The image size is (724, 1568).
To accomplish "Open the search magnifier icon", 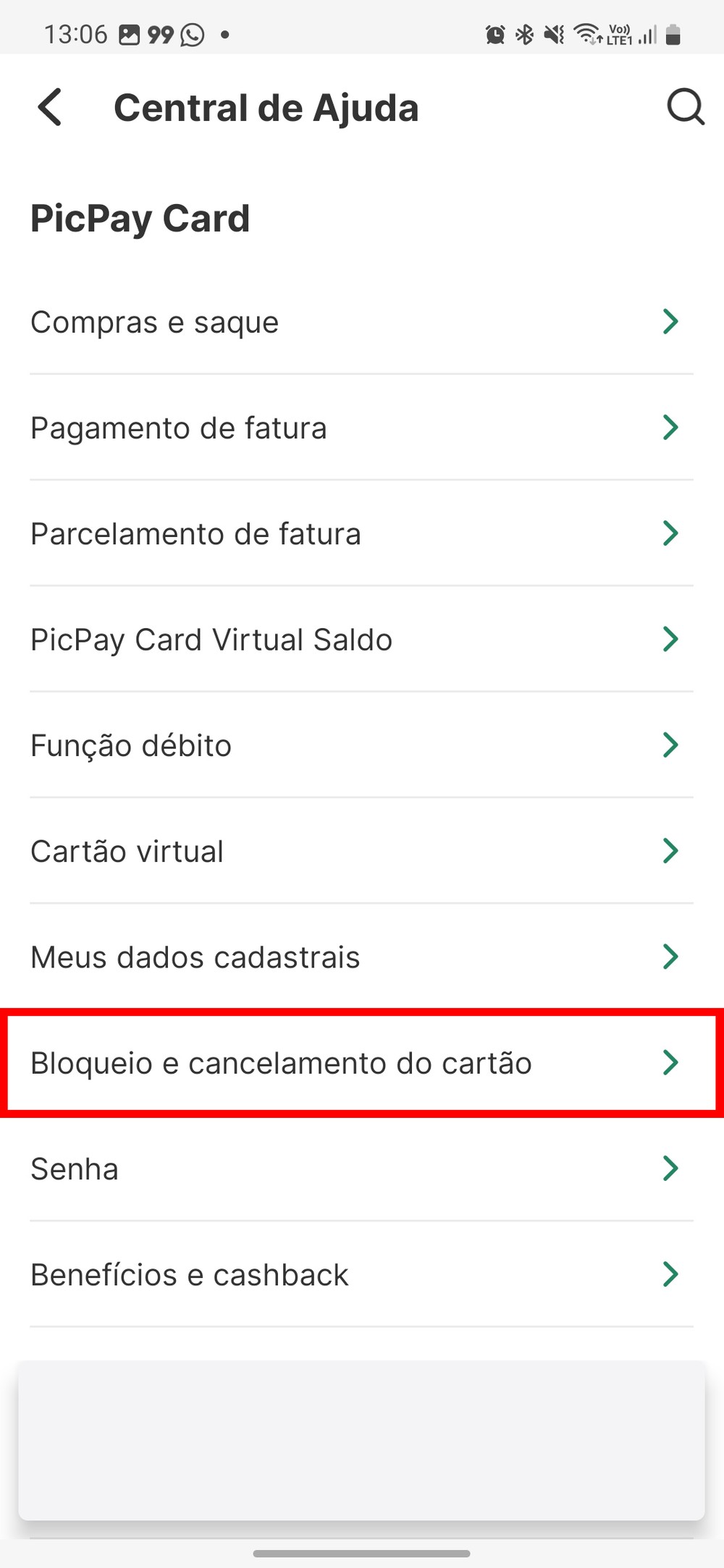I will click(x=685, y=108).
